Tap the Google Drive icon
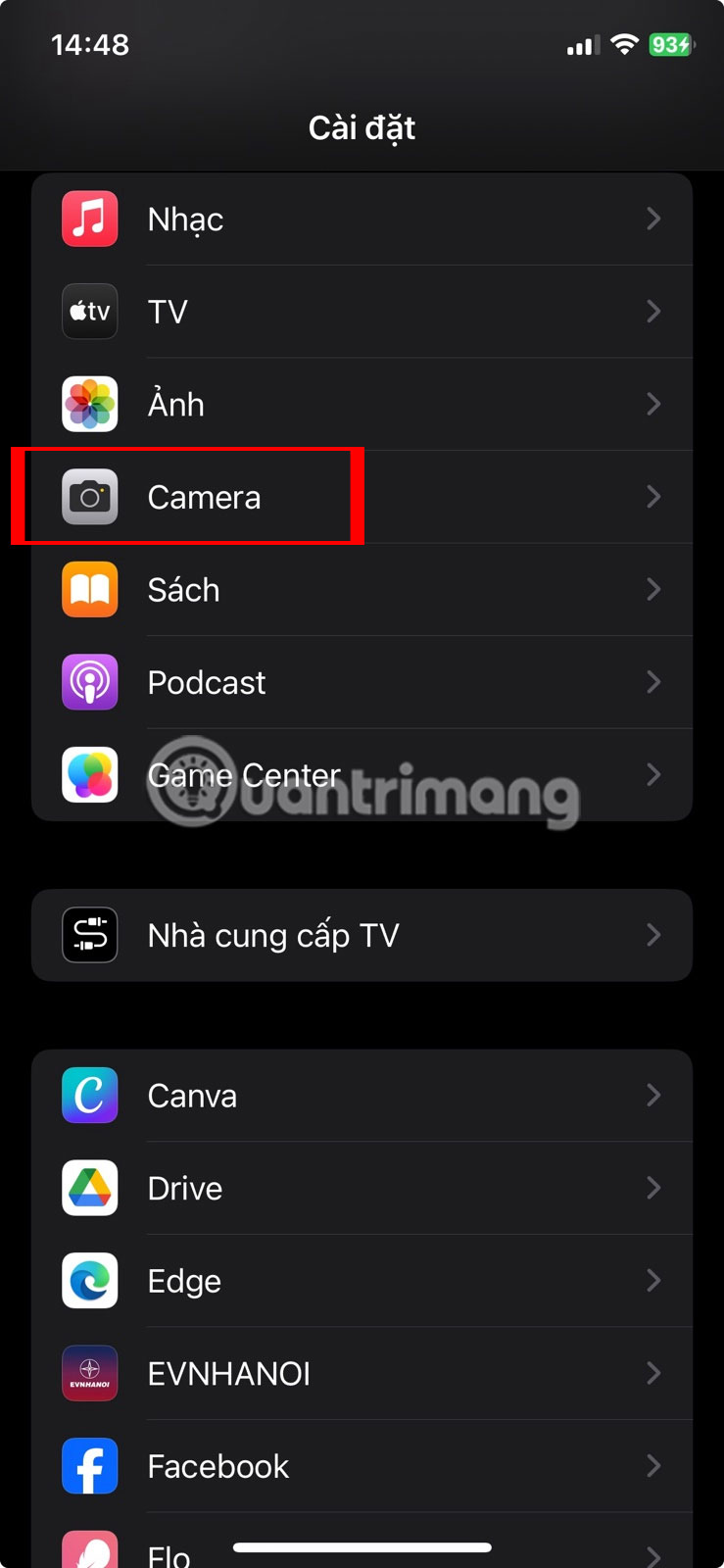This screenshot has width=724, height=1568. pos(89,1188)
